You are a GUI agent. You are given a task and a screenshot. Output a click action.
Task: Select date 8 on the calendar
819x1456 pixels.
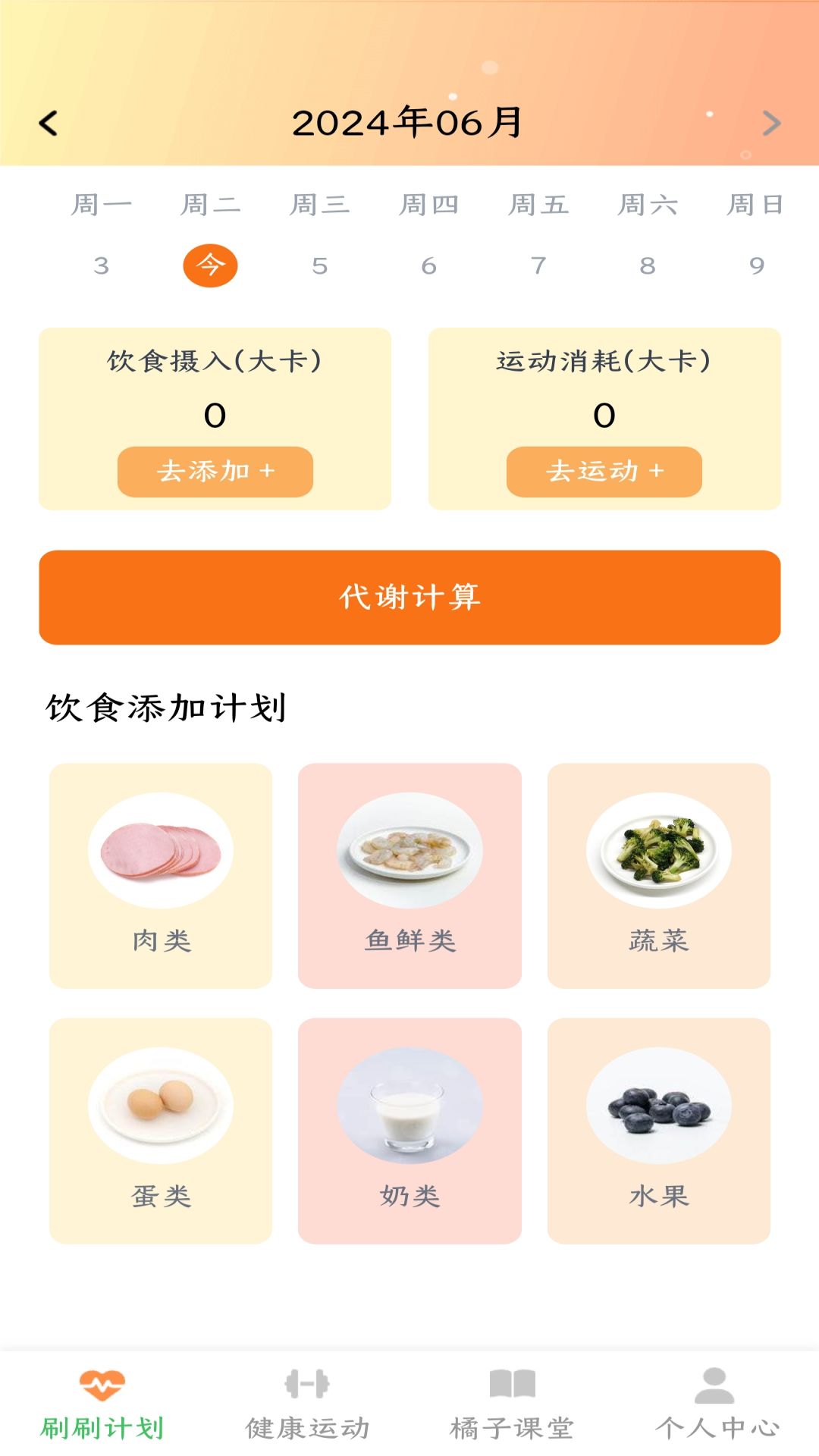coord(647,266)
